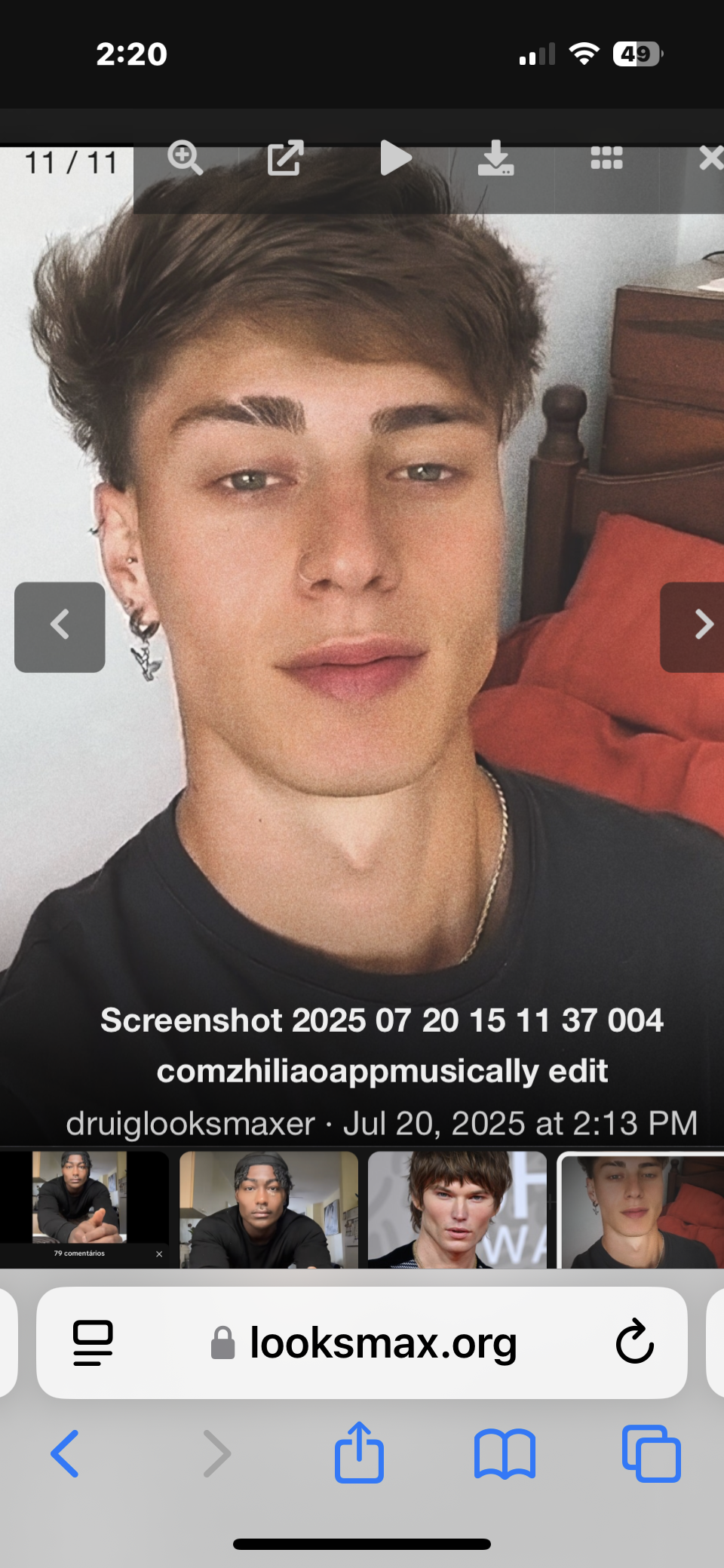
Task: Download the current image
Action: [495, 158]
